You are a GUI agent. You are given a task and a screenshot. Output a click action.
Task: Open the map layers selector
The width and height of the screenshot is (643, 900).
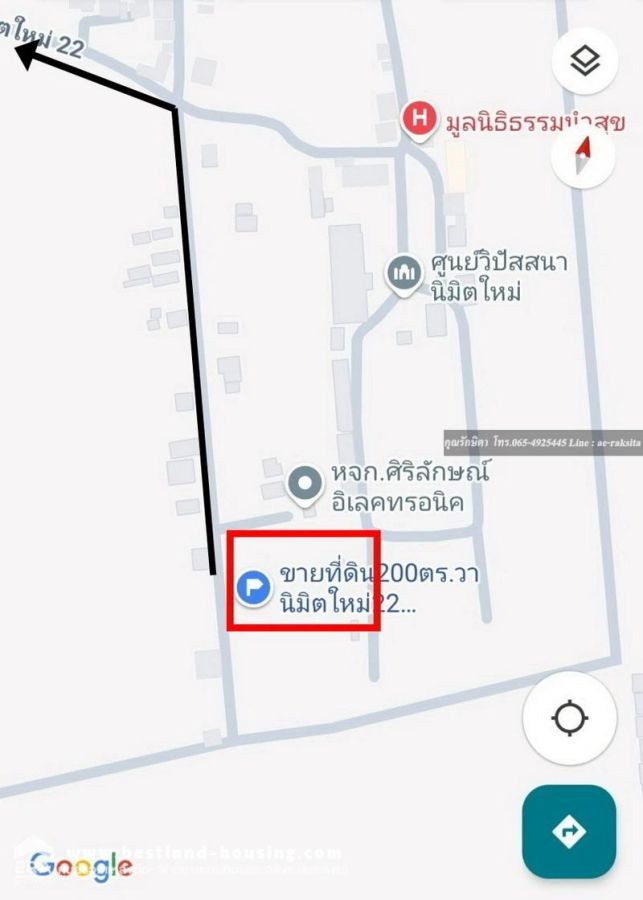tap(585, 61)
